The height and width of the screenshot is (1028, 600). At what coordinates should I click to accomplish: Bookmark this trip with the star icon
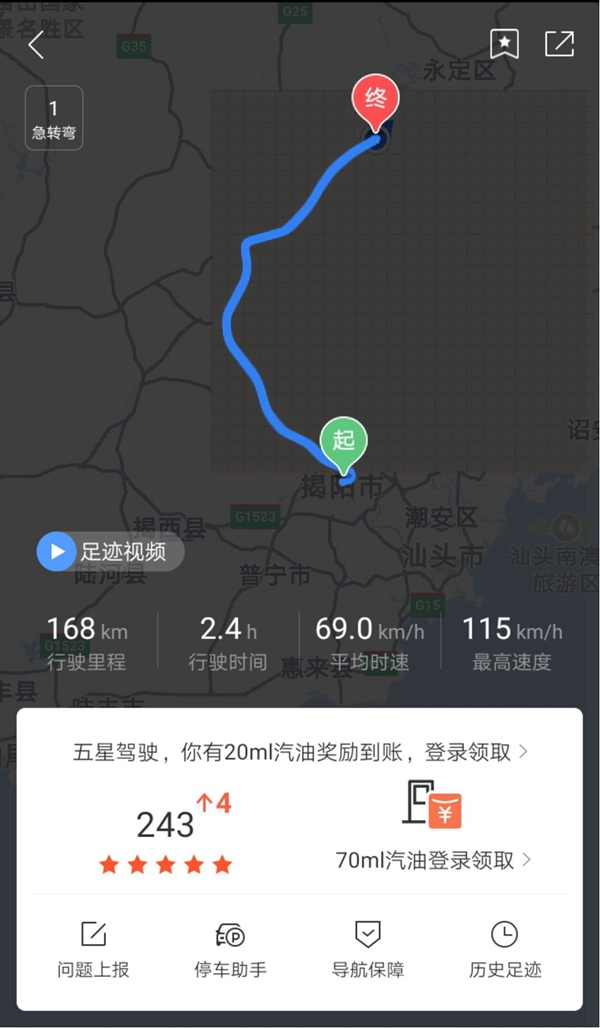[x=504, y=43]
